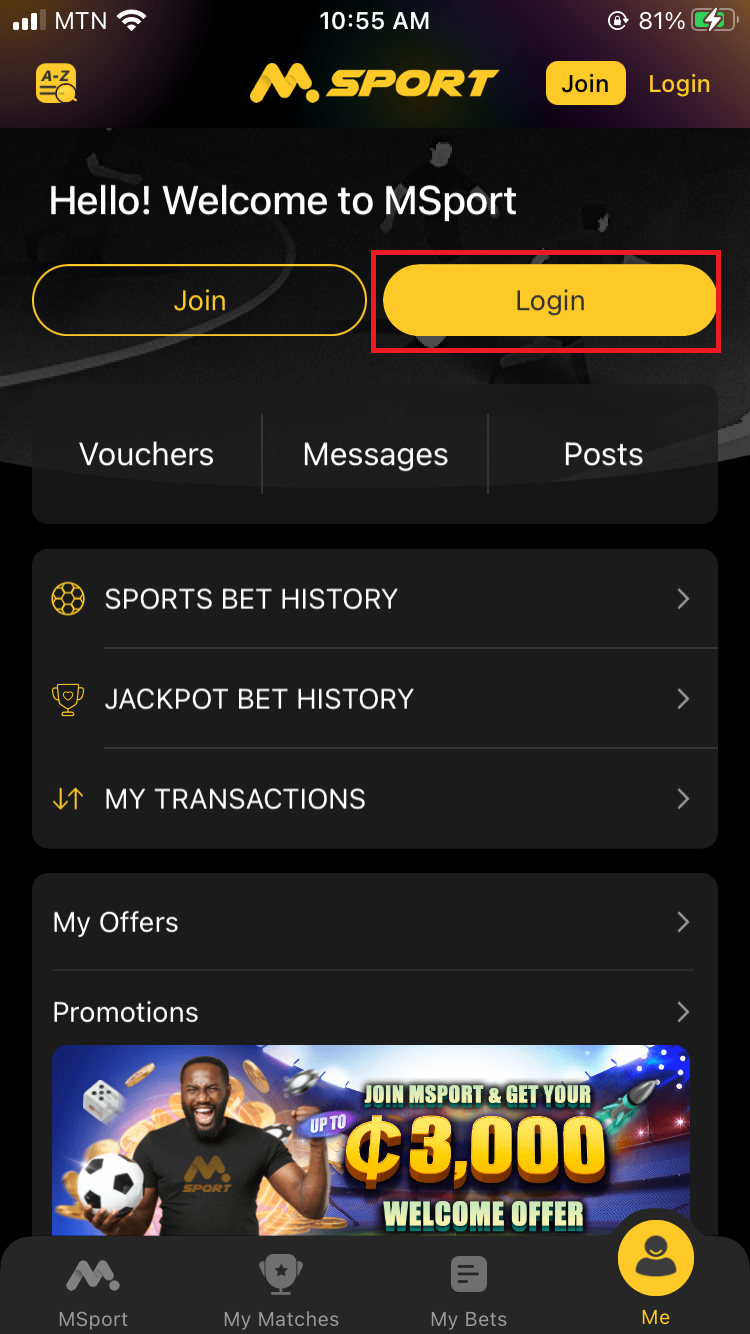The width and height of the screenshot is (750, 1334).
Task: Switch to the MSport tab
Action: [x=93, y=1290]
